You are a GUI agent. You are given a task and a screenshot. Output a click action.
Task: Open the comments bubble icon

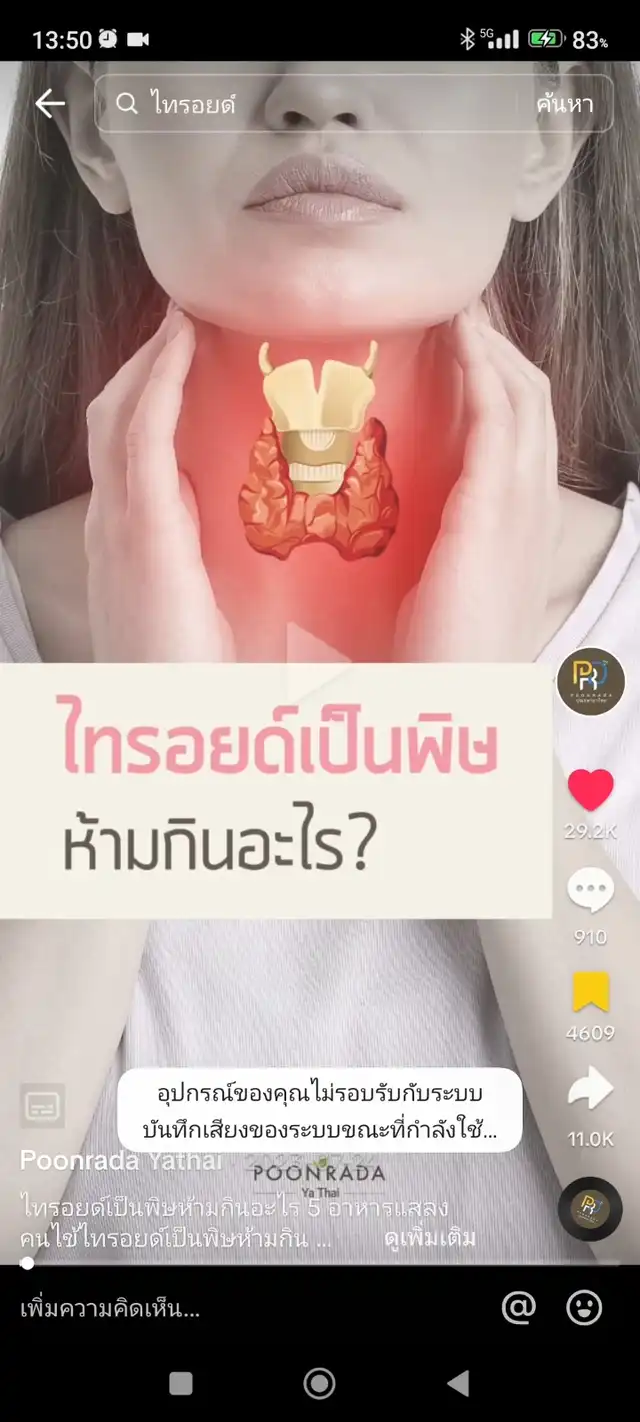(x=591, y=891)
